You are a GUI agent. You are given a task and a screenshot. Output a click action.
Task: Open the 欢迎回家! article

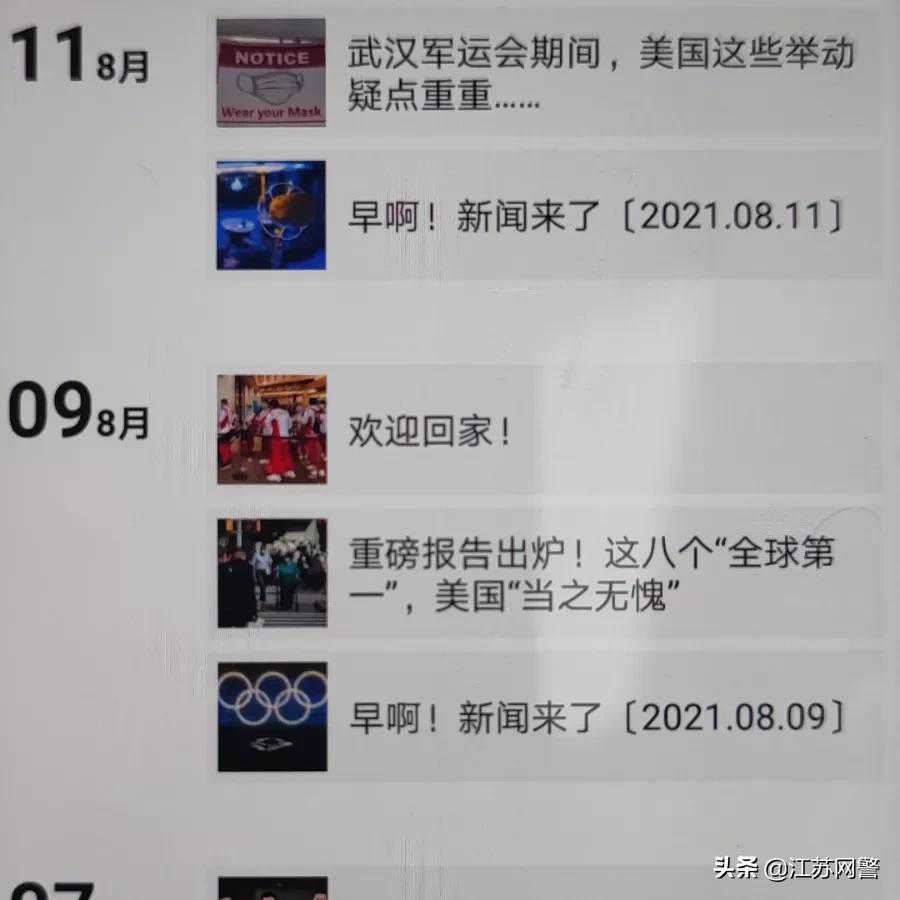click(x=430, y=432)
